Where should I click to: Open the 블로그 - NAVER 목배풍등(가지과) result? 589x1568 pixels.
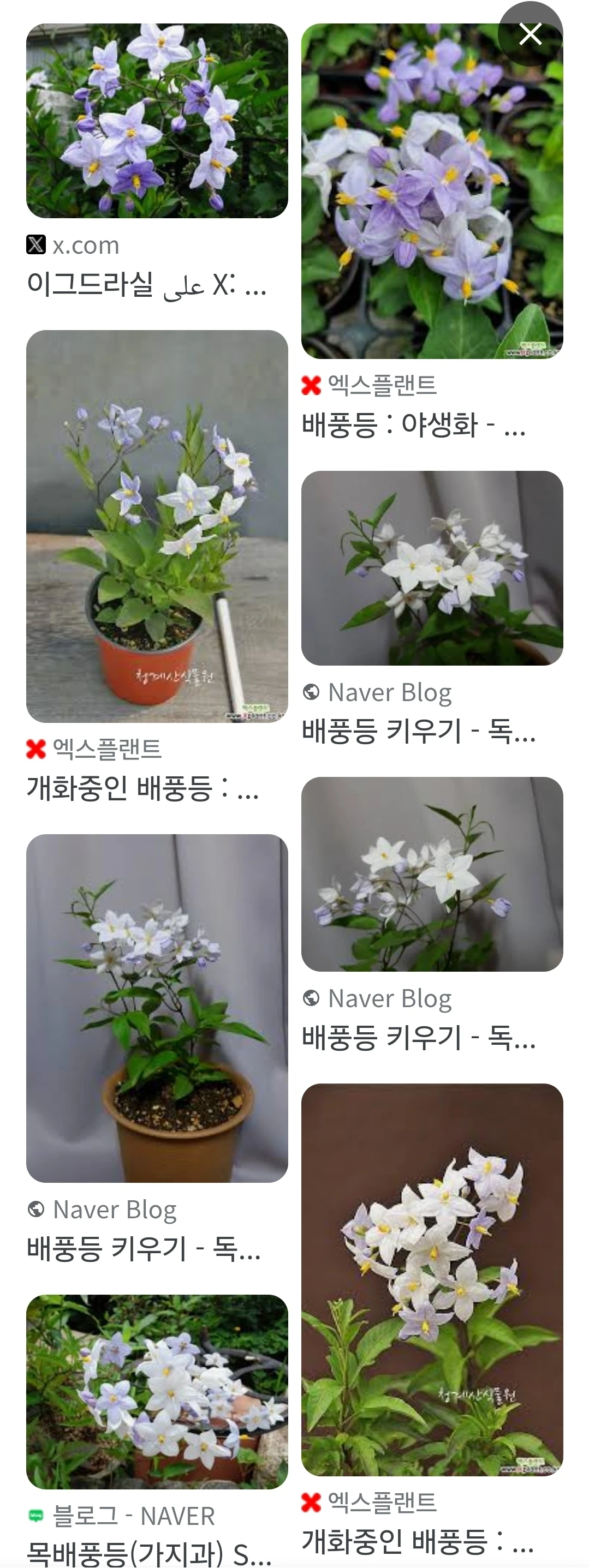pyautogui.click(x=157, y=1391)
